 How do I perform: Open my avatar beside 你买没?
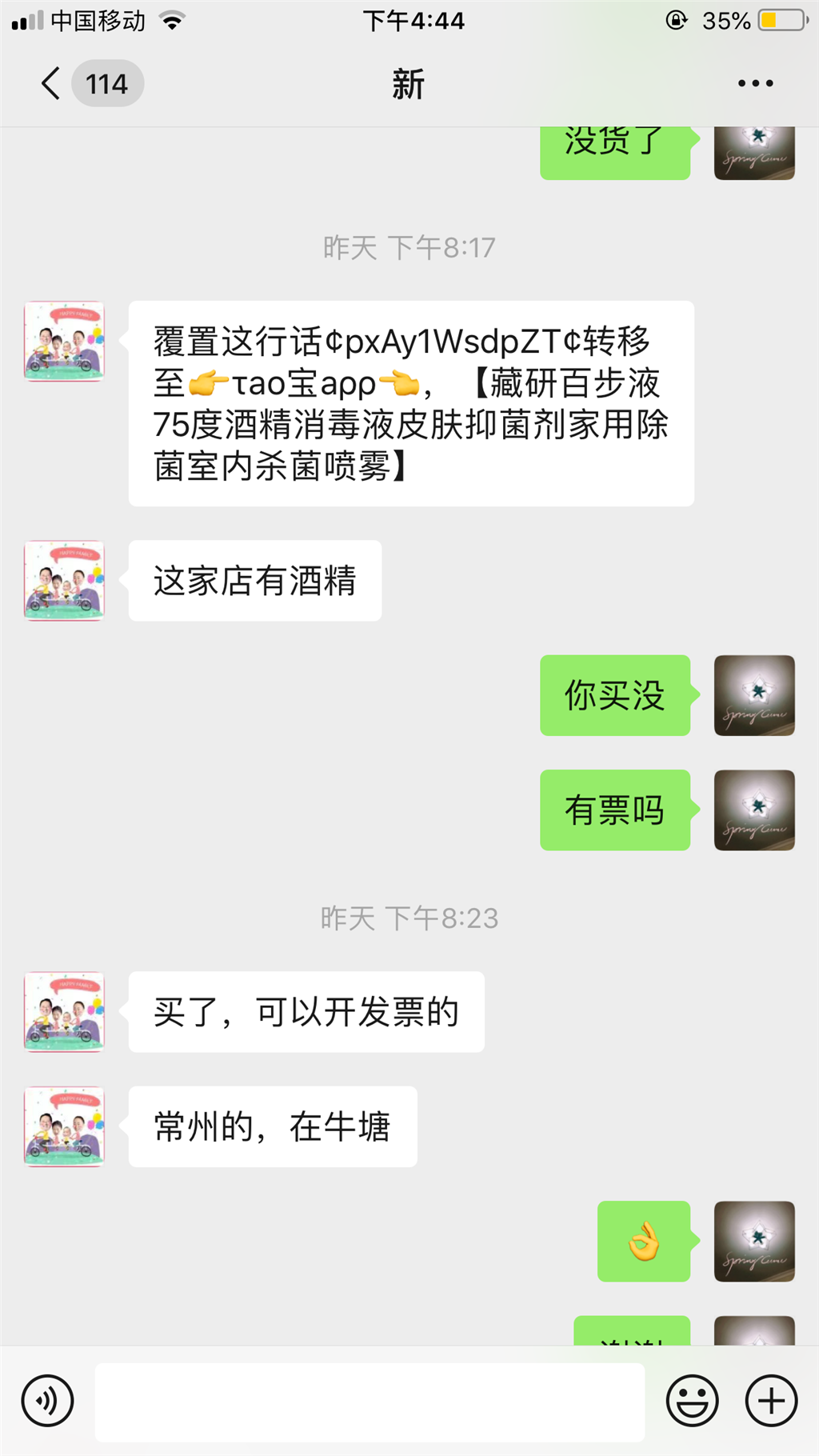click(x=754, y=695)
